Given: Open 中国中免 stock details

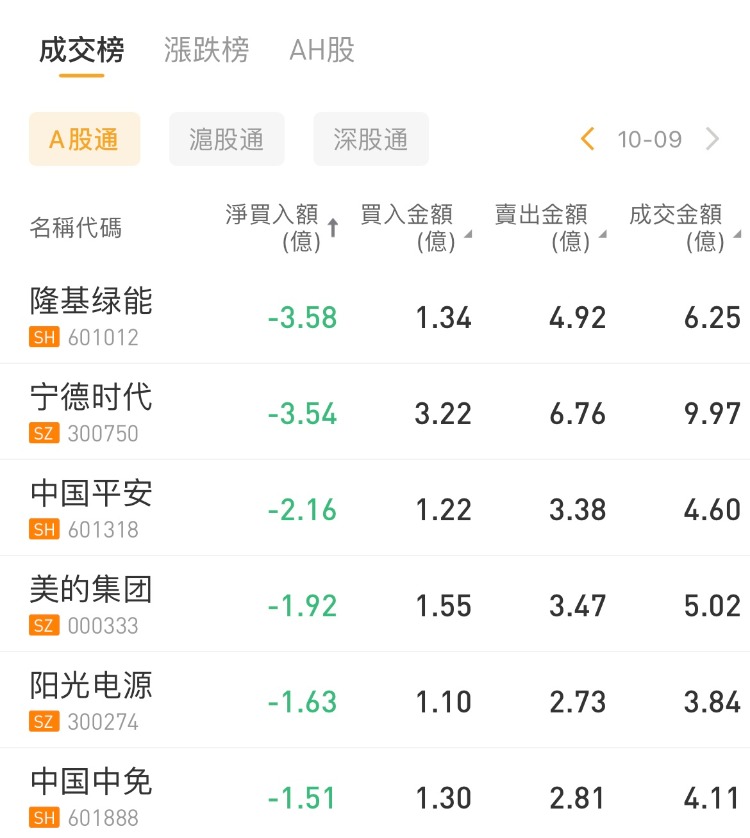Looking at the screenshot, I should (92, 795).
